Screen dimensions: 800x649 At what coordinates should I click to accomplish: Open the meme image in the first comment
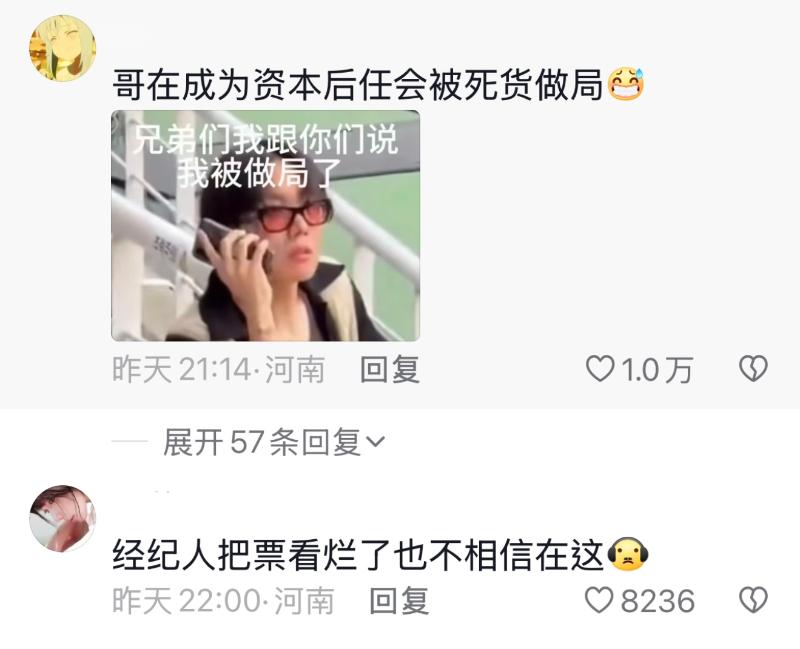tap(265, 226)
